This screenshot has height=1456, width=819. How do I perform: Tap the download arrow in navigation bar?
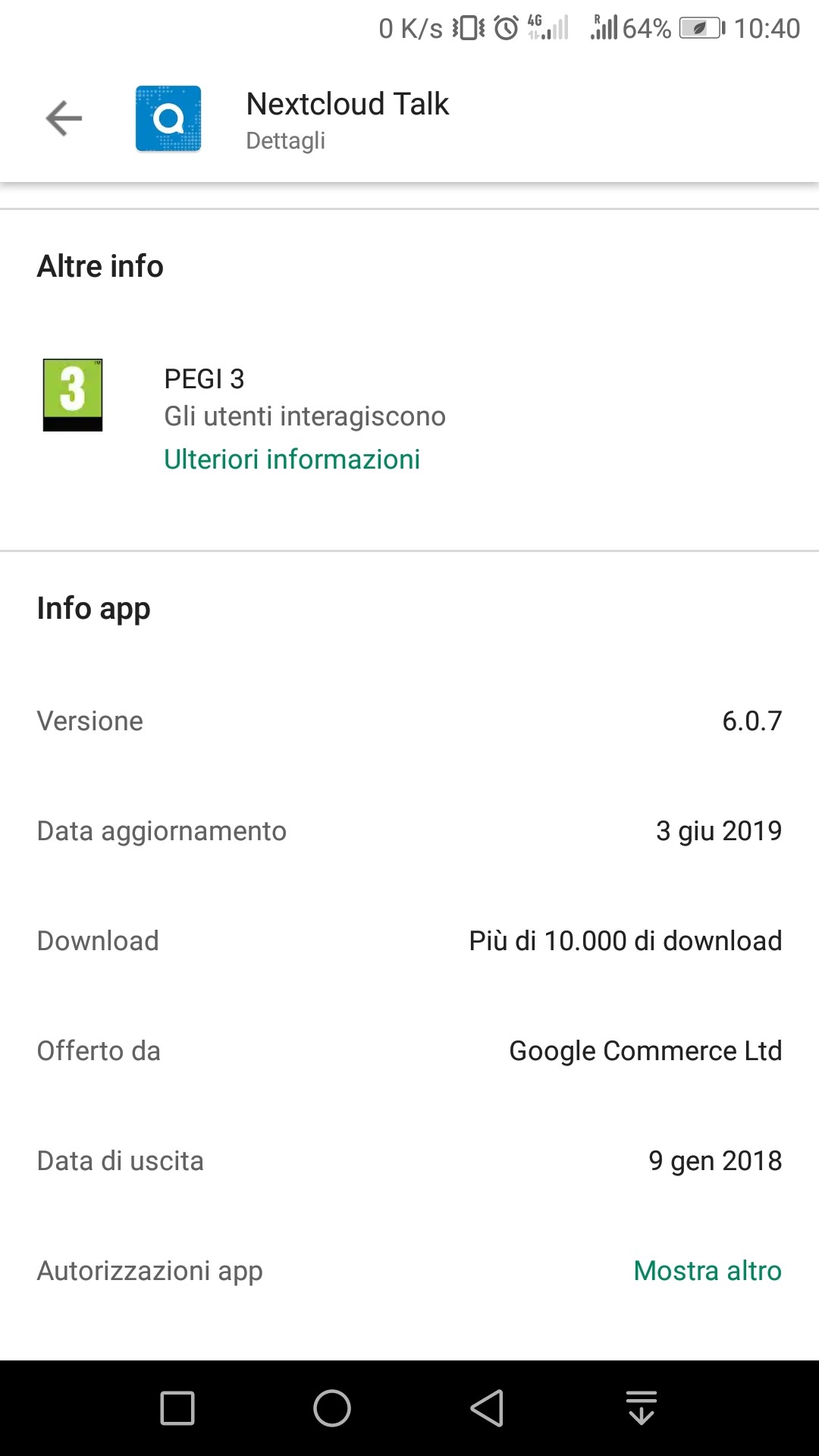[642, 1409]
